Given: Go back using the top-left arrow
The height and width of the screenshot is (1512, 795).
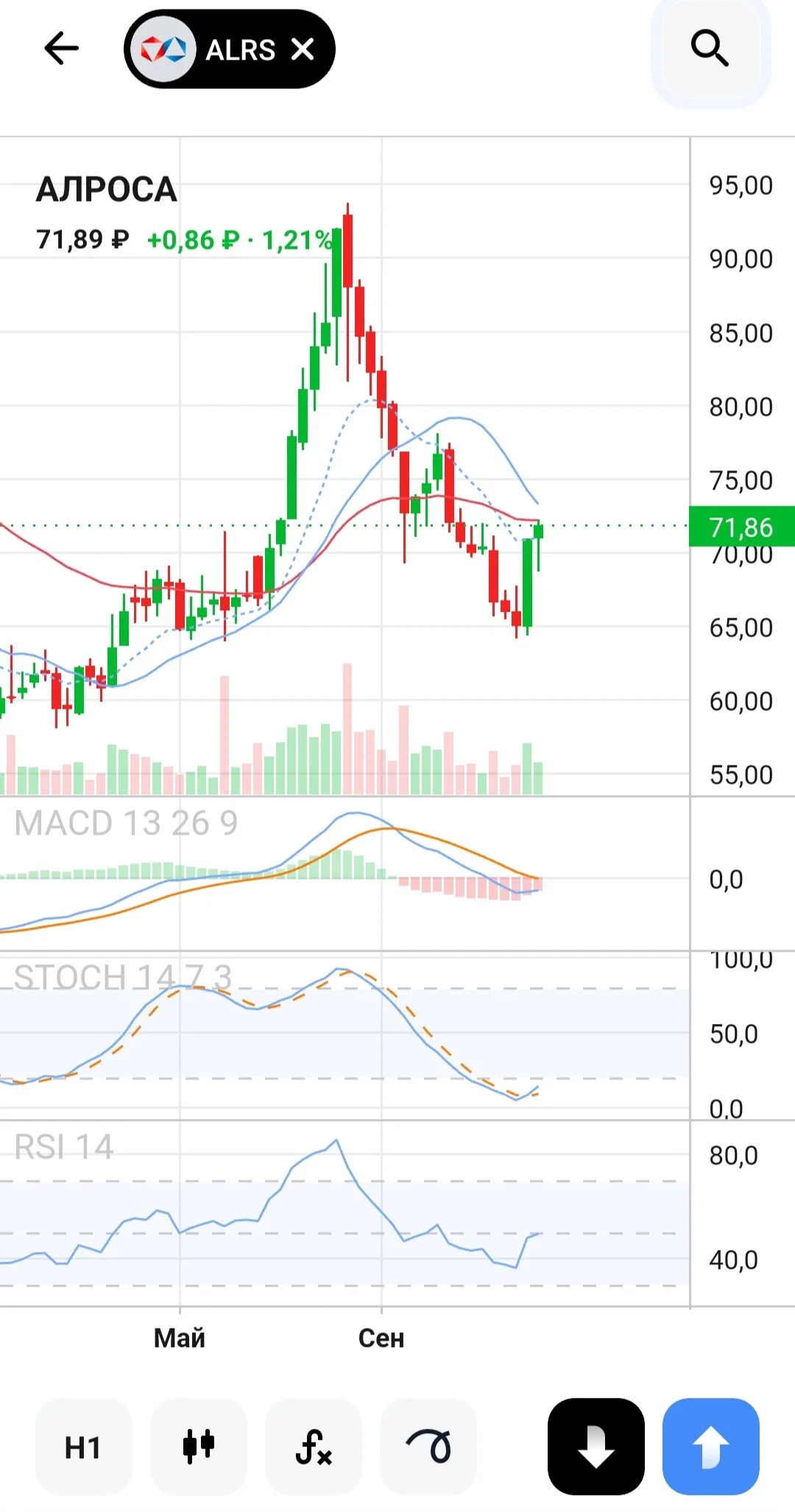Looking at the screenshot, I should pos(61,49).
